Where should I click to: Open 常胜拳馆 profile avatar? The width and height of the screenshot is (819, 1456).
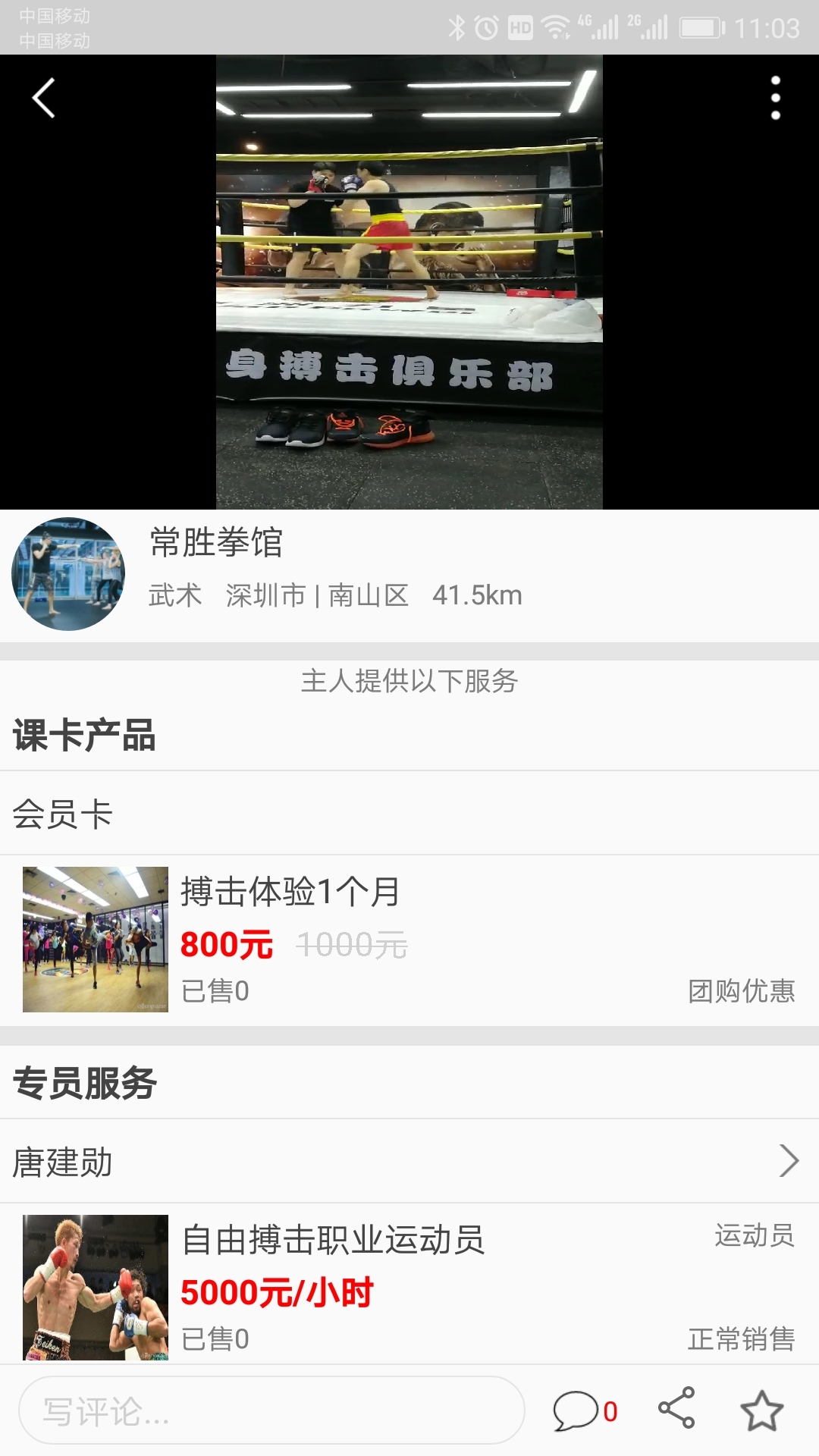68,574
